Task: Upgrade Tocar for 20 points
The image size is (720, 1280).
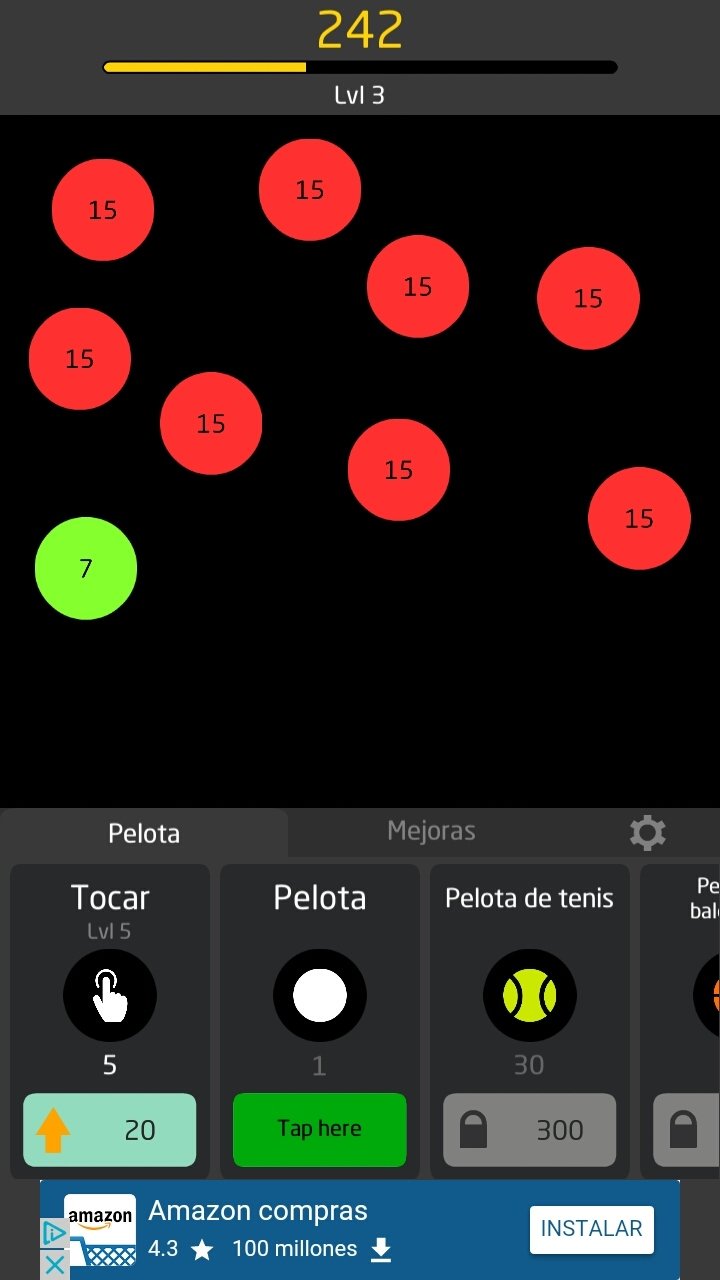Action: [x=110, y=1130]
